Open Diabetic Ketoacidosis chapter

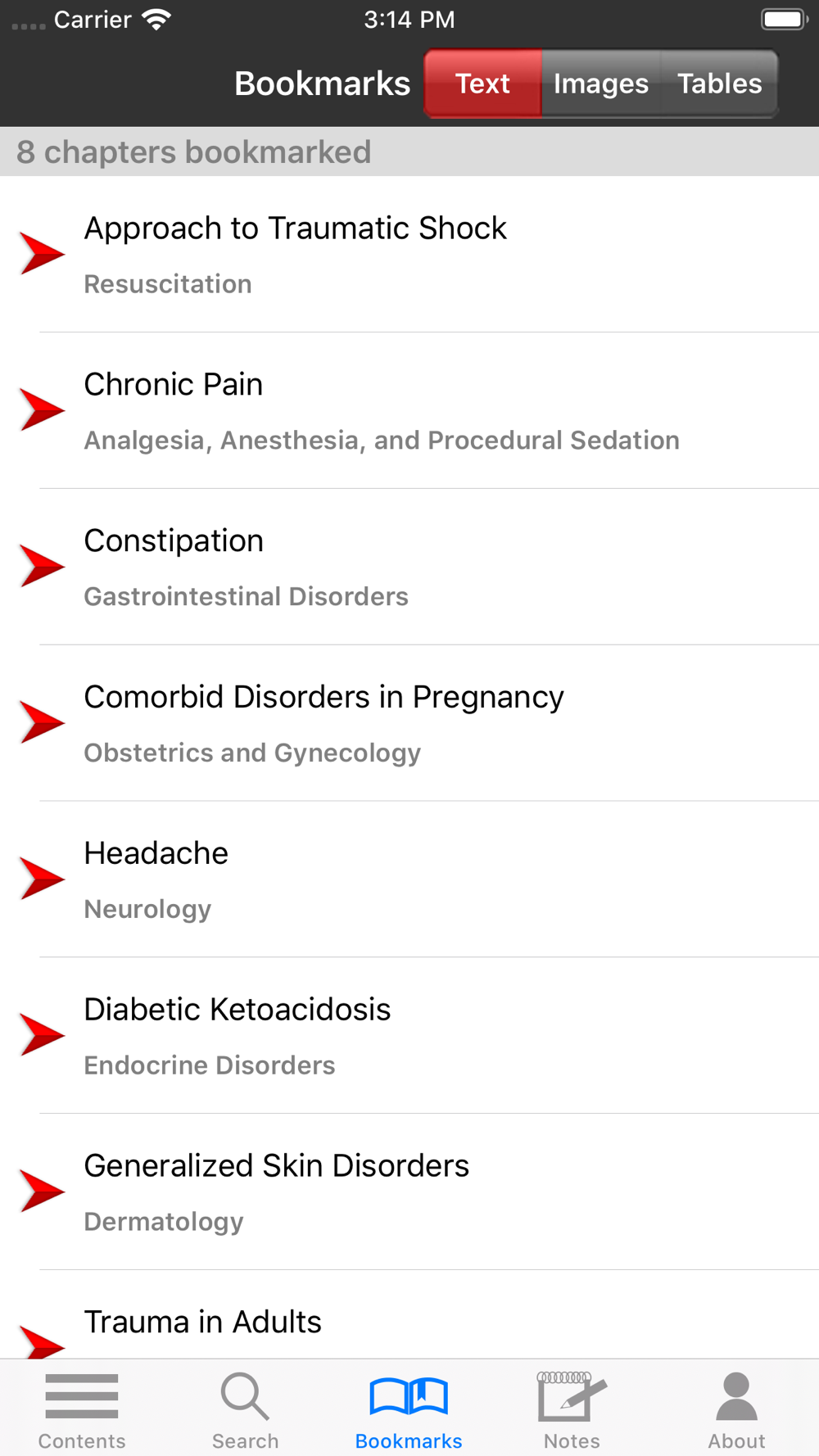coord(409,1037)
